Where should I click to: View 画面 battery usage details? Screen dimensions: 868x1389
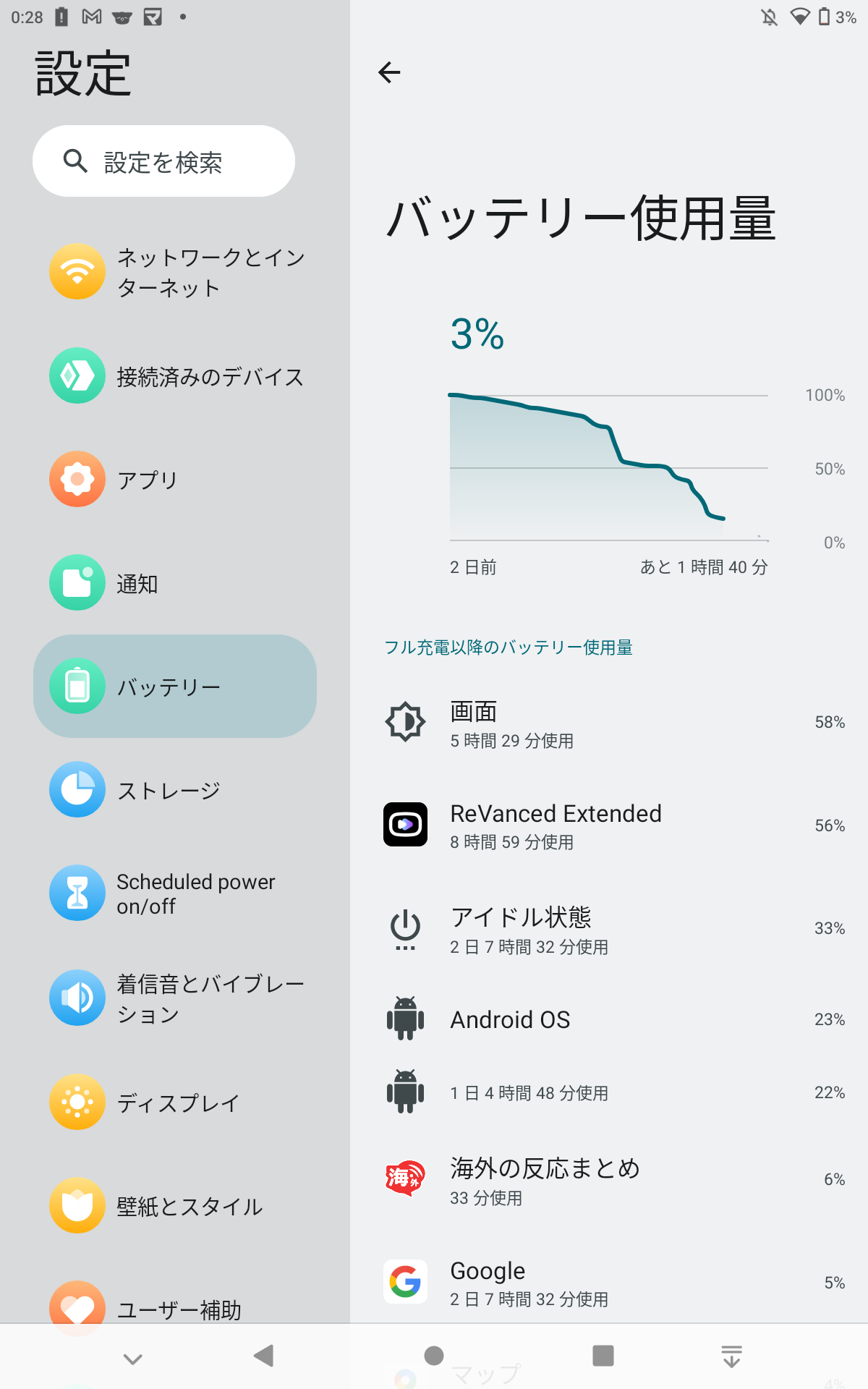tap(609, 723)
